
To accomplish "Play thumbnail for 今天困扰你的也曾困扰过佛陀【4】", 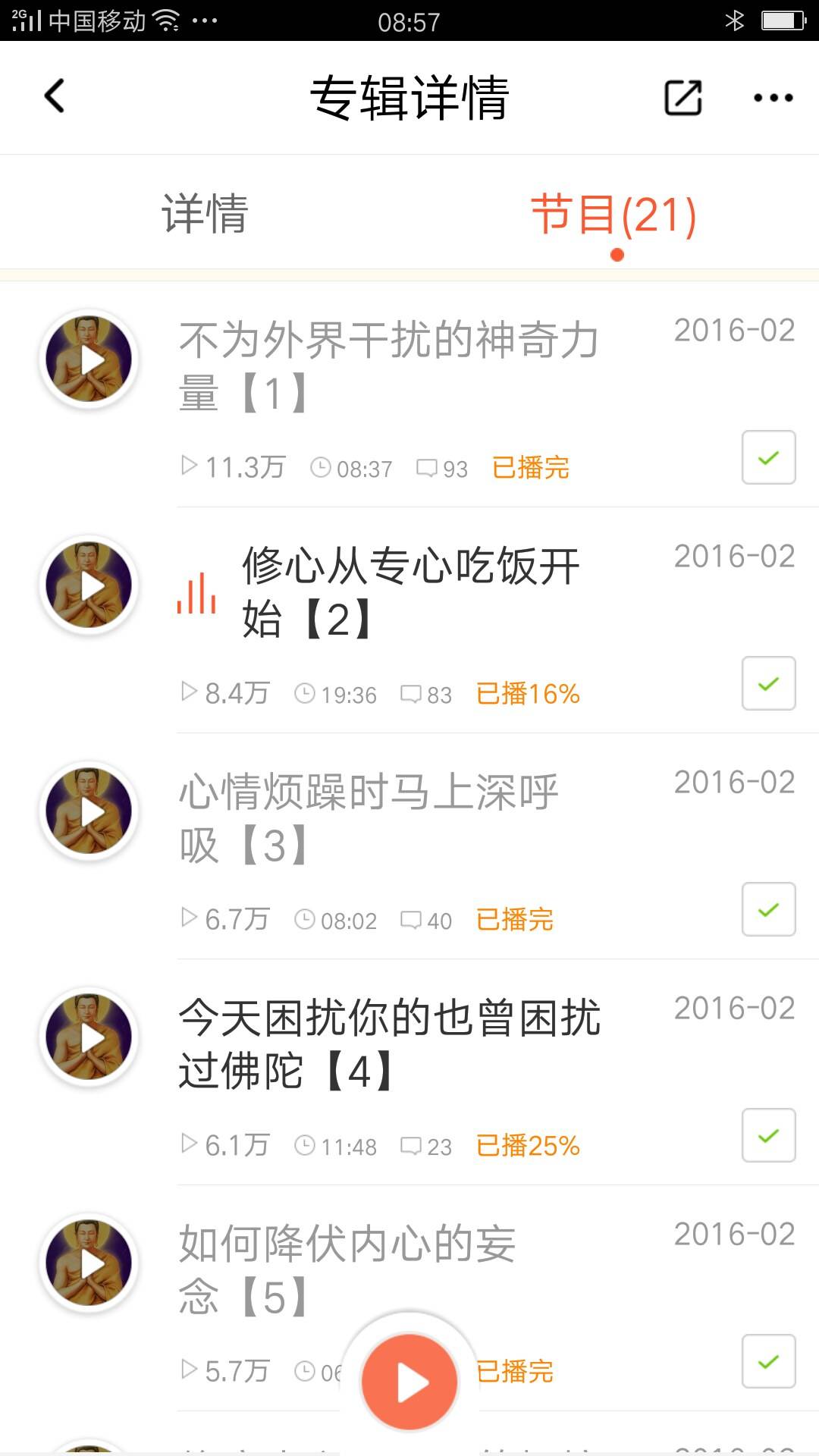I will [x=89, y=1037].
